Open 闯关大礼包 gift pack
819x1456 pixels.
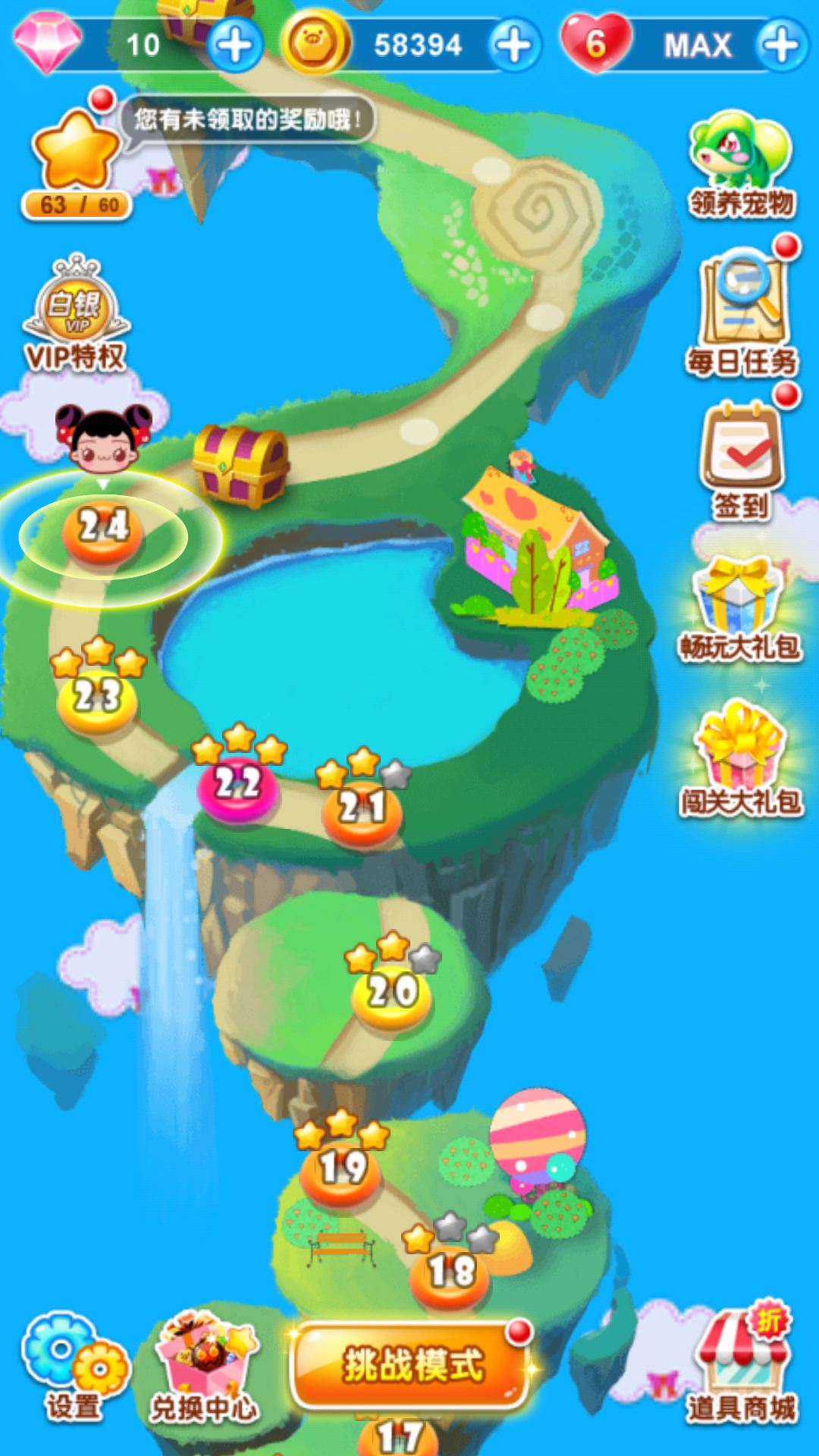740,758
